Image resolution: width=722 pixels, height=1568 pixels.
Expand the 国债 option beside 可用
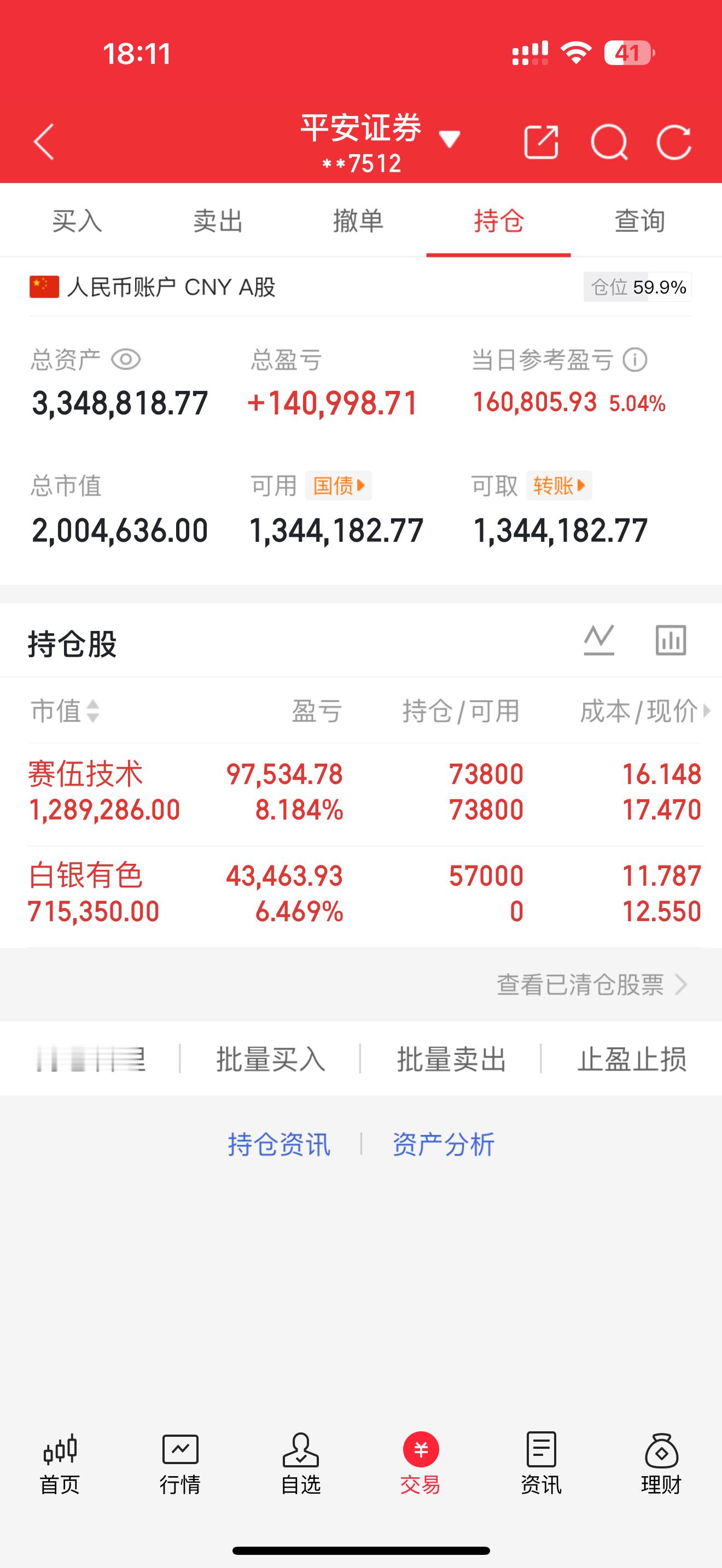tap(337, 485)
